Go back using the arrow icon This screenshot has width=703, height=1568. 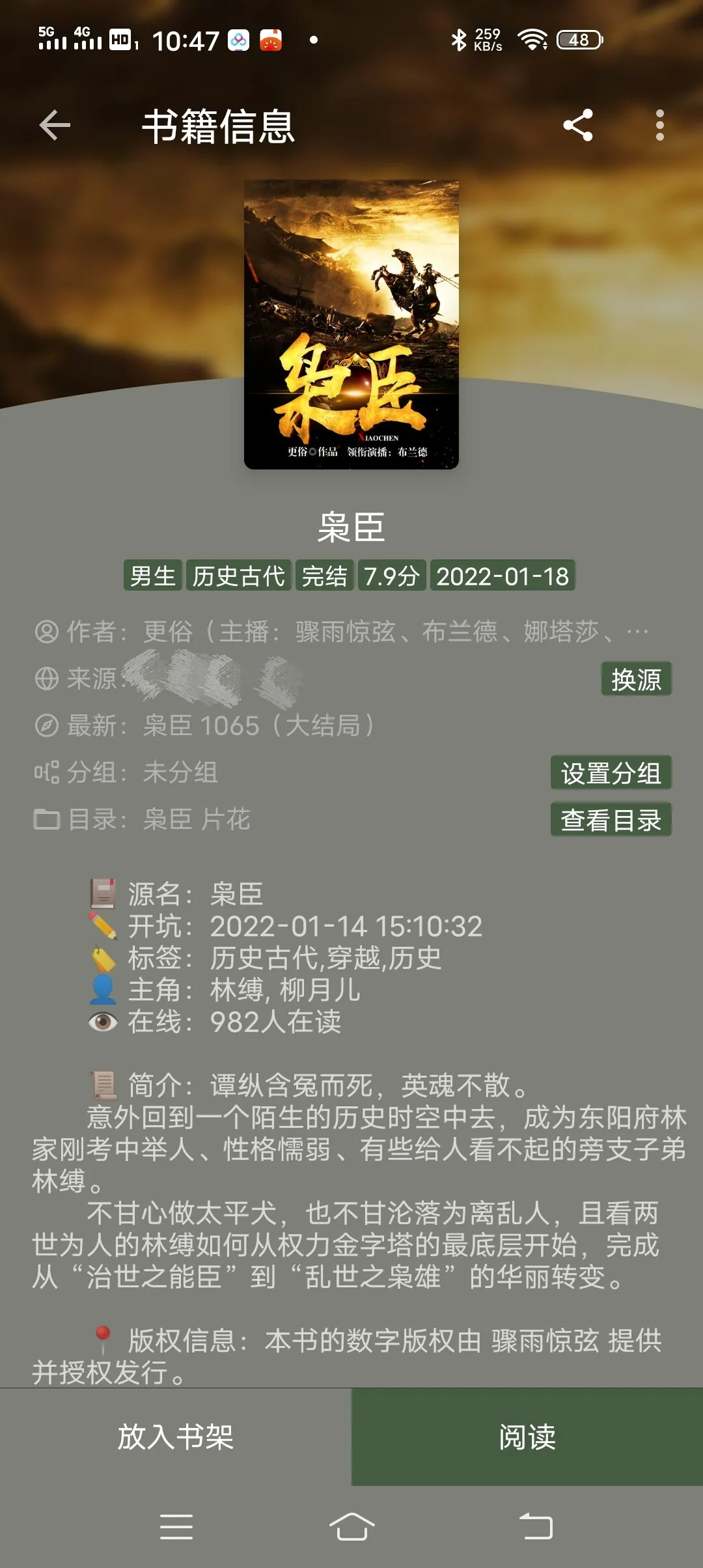click(x=55, y=125)
